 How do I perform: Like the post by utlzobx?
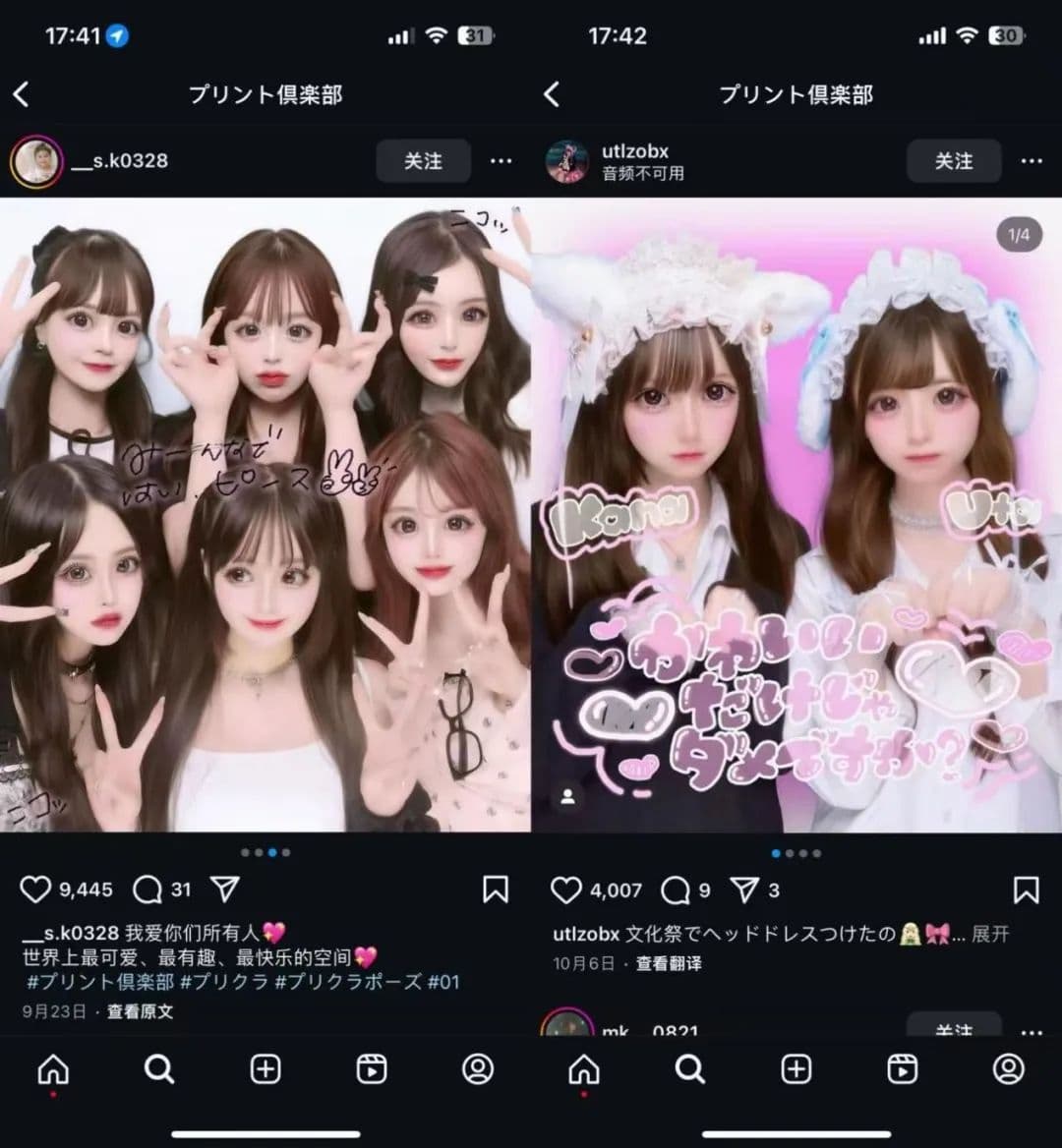566,890
